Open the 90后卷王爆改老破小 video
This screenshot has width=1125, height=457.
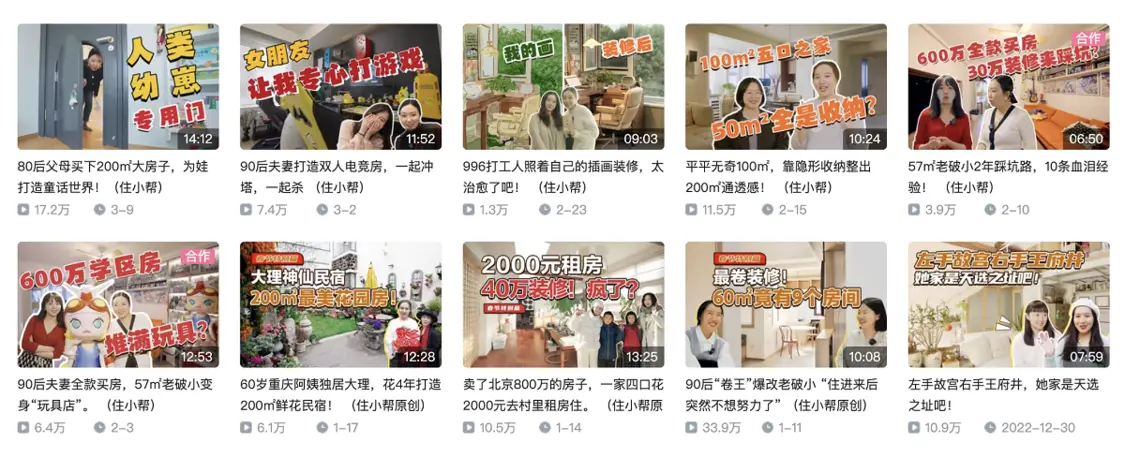(x=785, y=305)
